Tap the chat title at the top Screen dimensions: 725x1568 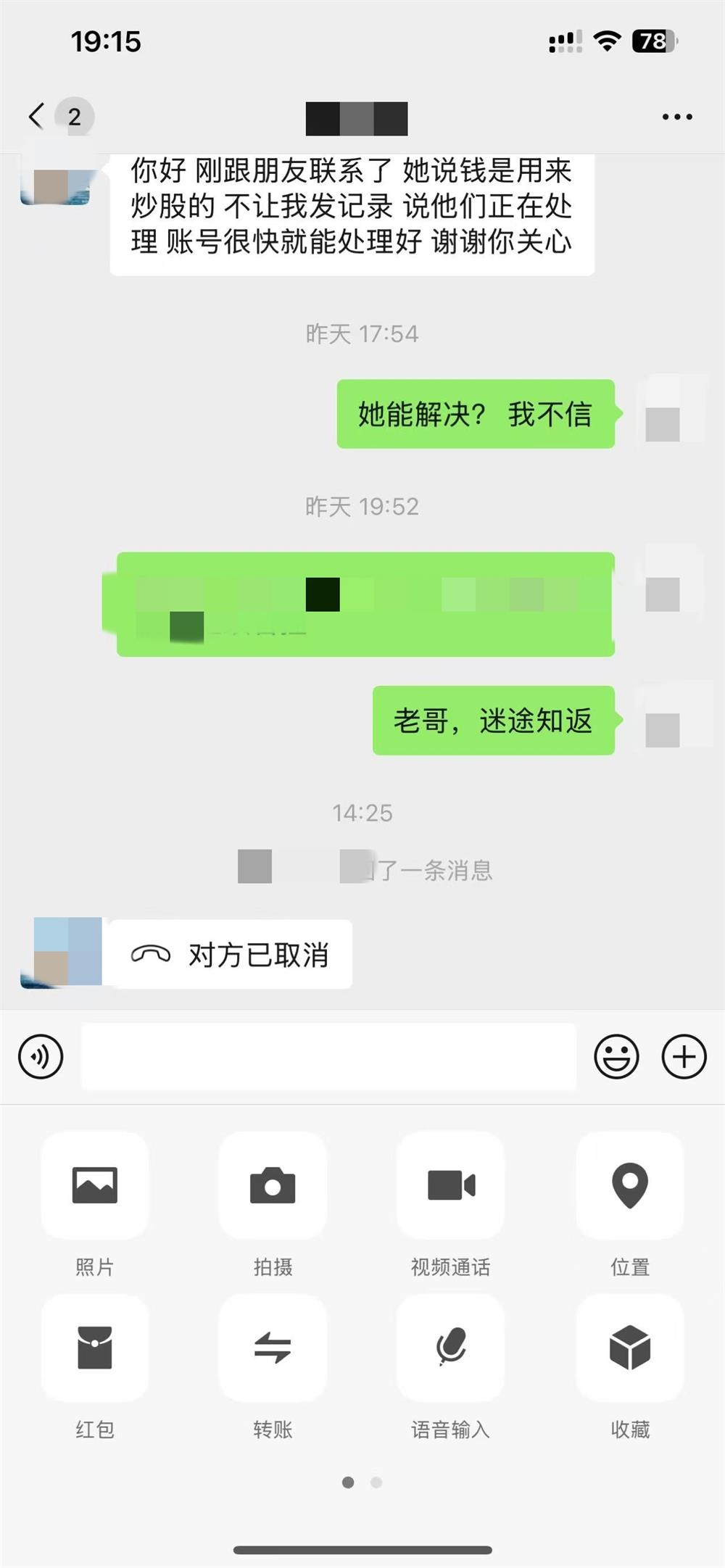click(x=356, y=118)
